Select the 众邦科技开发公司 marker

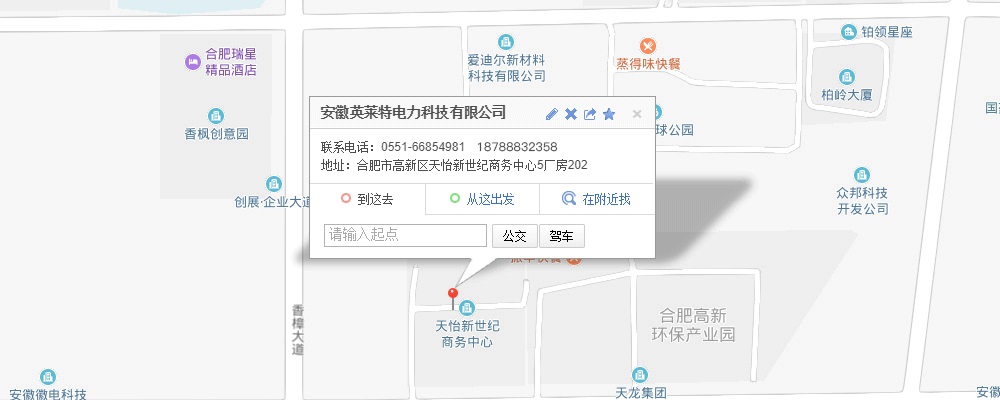[862, 174]
